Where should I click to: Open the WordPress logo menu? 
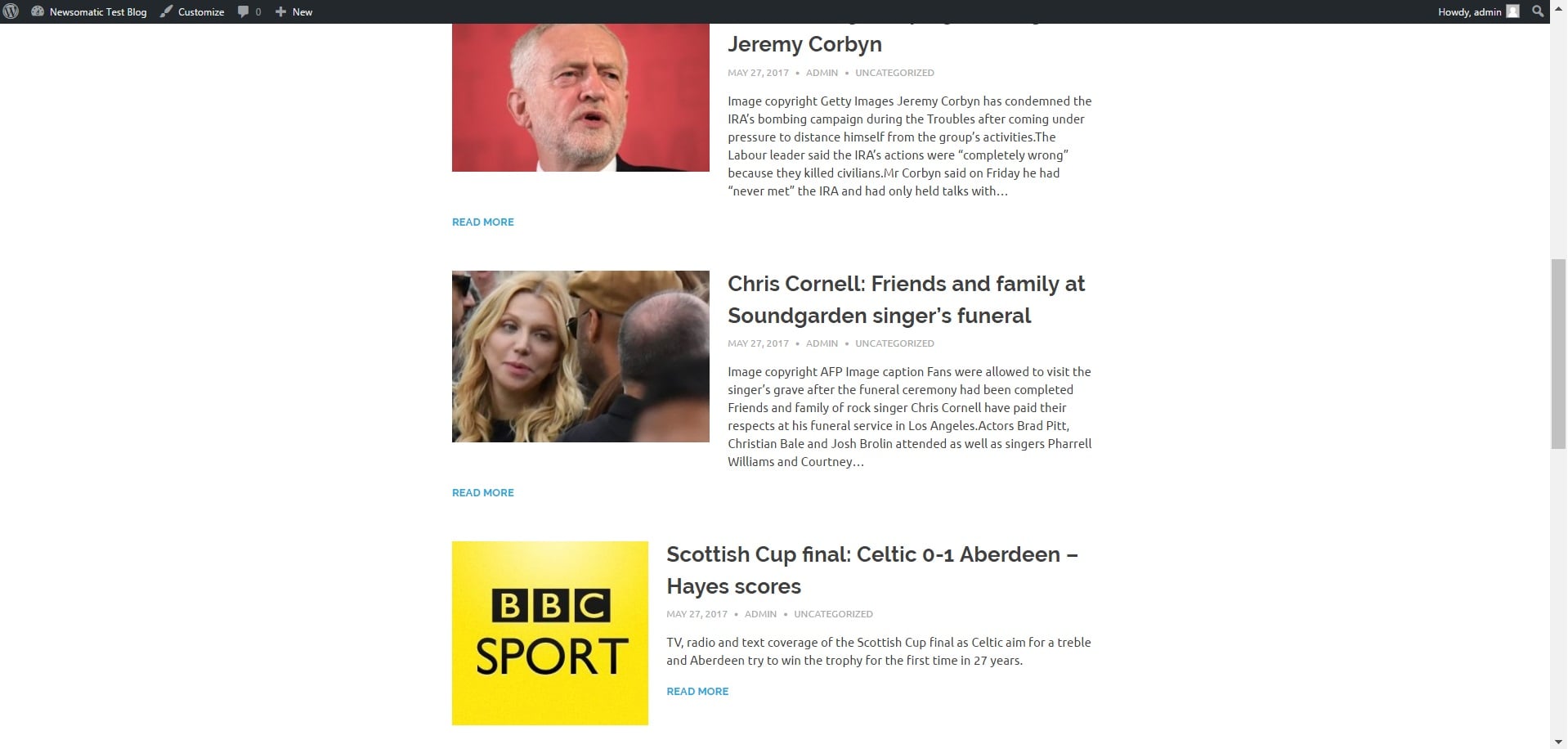(x=11, y=11)
